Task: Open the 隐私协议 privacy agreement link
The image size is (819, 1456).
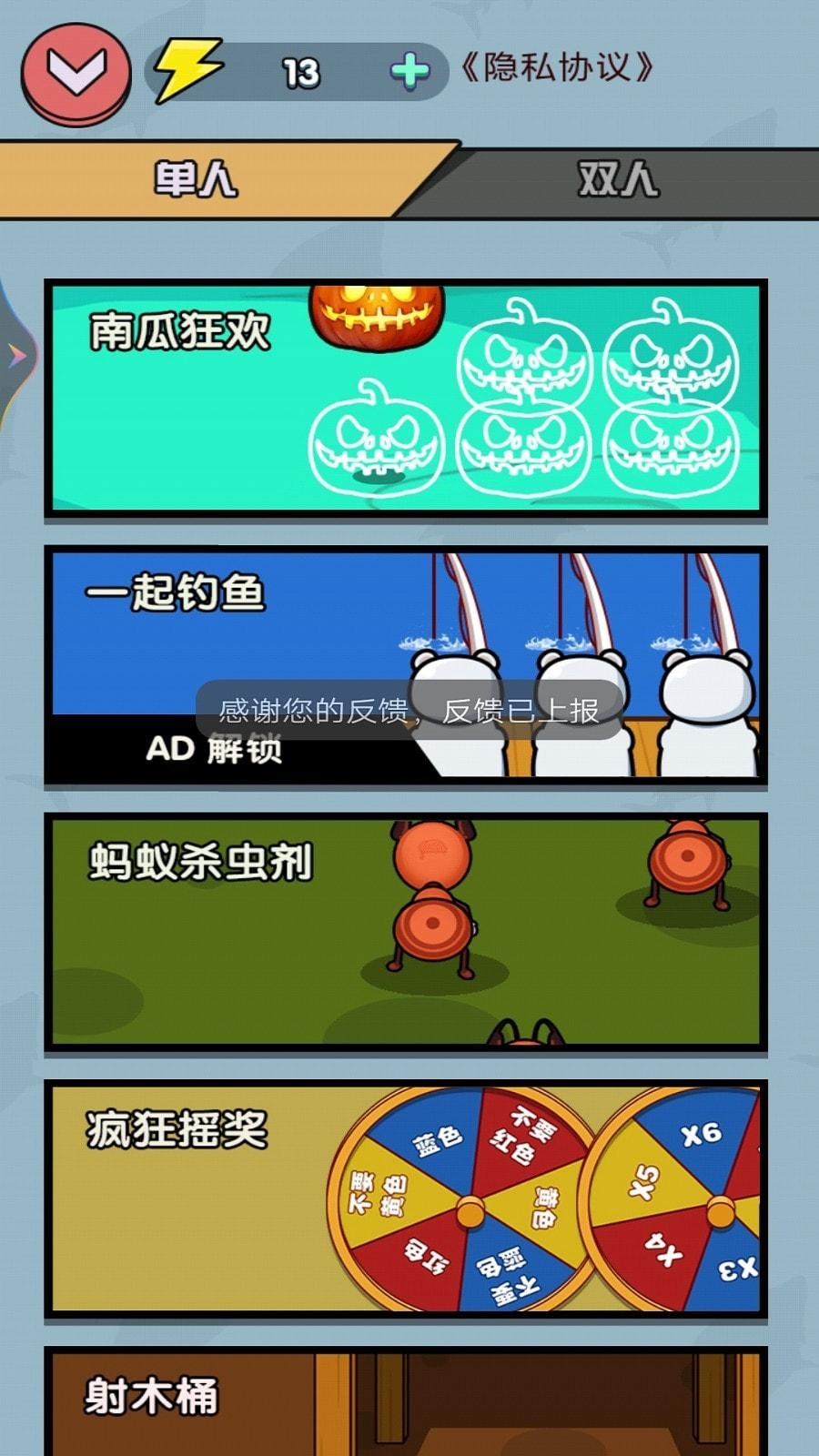Action: pyautogui.click(x=556, y=68)
